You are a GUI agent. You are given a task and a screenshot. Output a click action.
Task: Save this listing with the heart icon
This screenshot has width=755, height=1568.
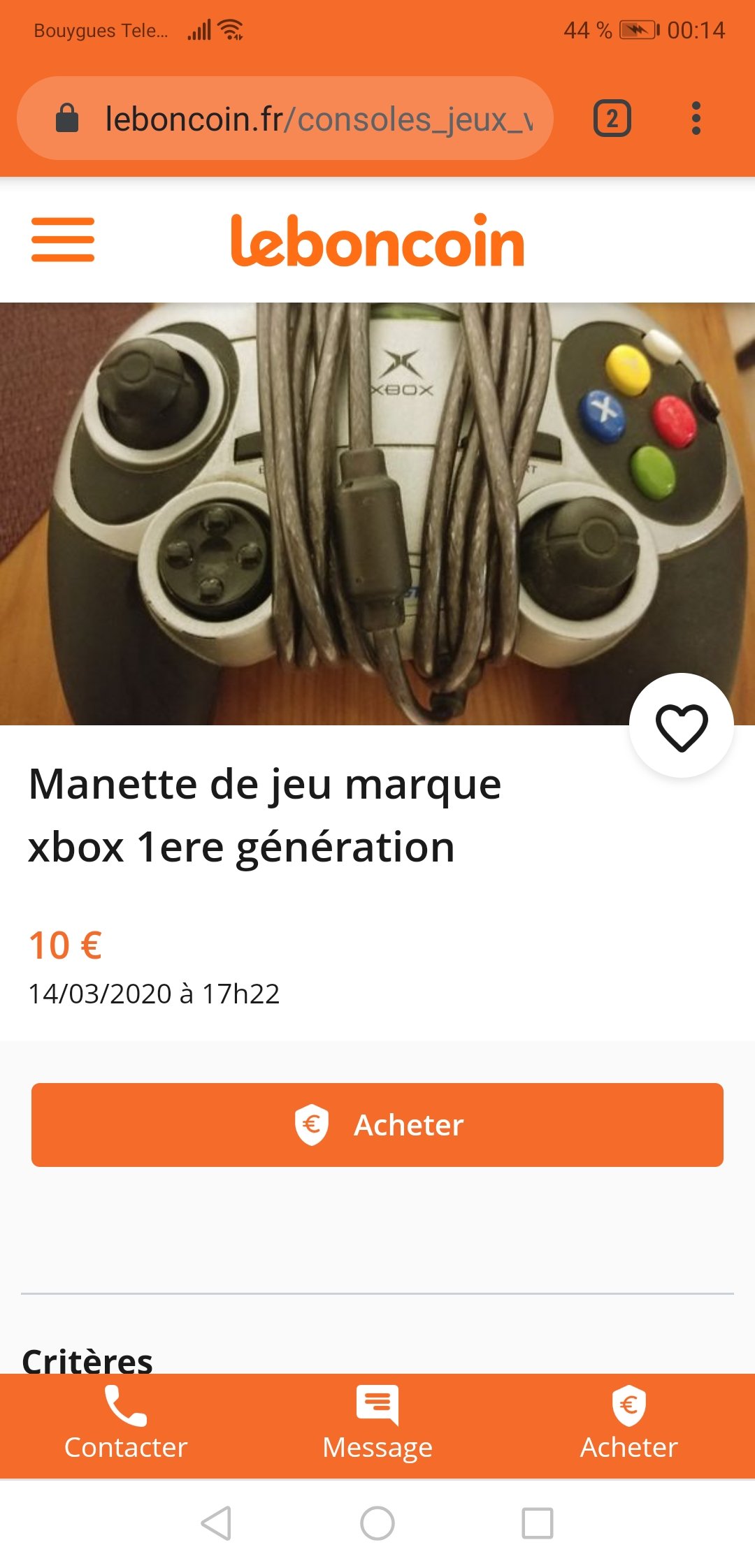[682, 726]
